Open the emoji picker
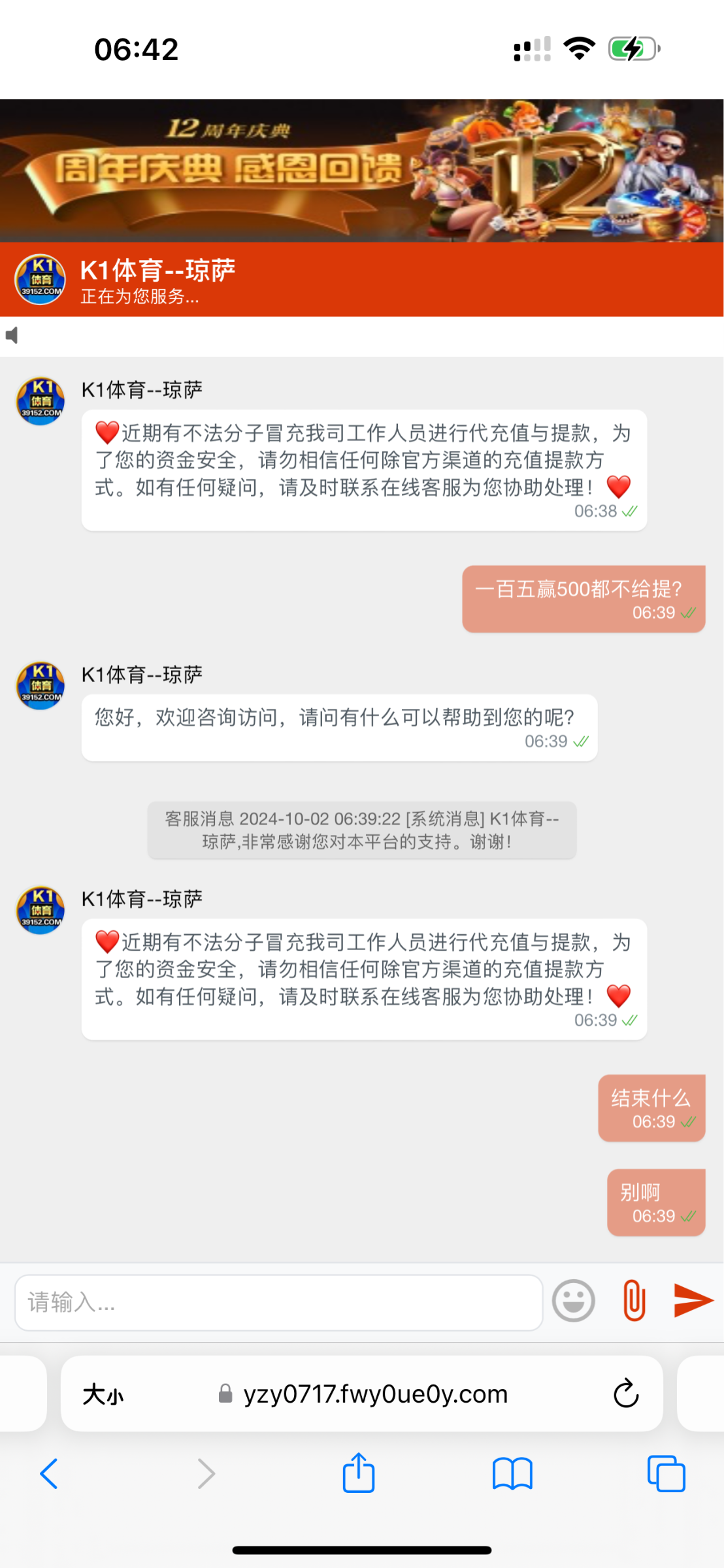This screenshot has height=1568, width=724. [x=573, y=1300]
